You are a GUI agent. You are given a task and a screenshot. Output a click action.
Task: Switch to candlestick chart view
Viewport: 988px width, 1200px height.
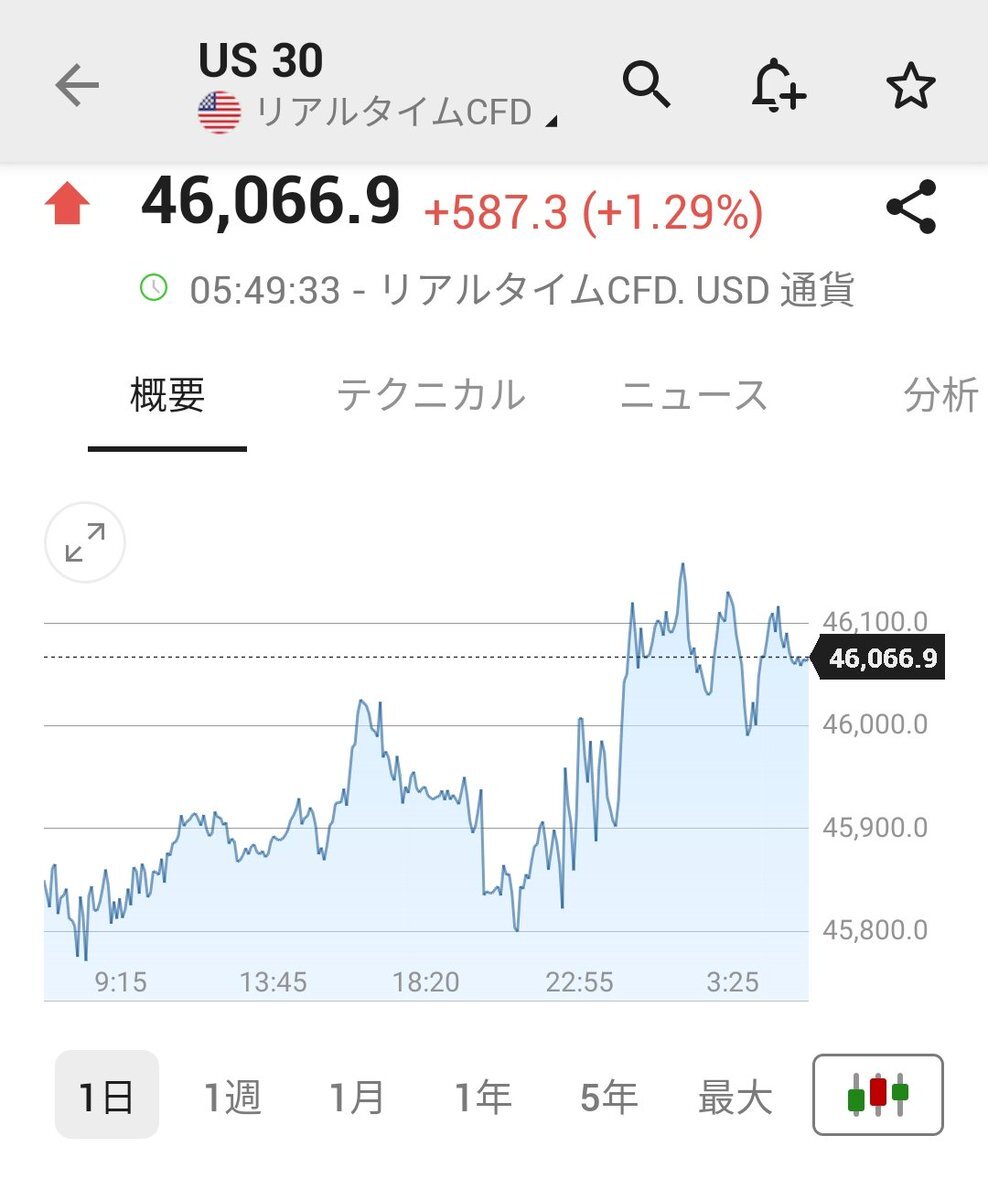coord(877,1095)
